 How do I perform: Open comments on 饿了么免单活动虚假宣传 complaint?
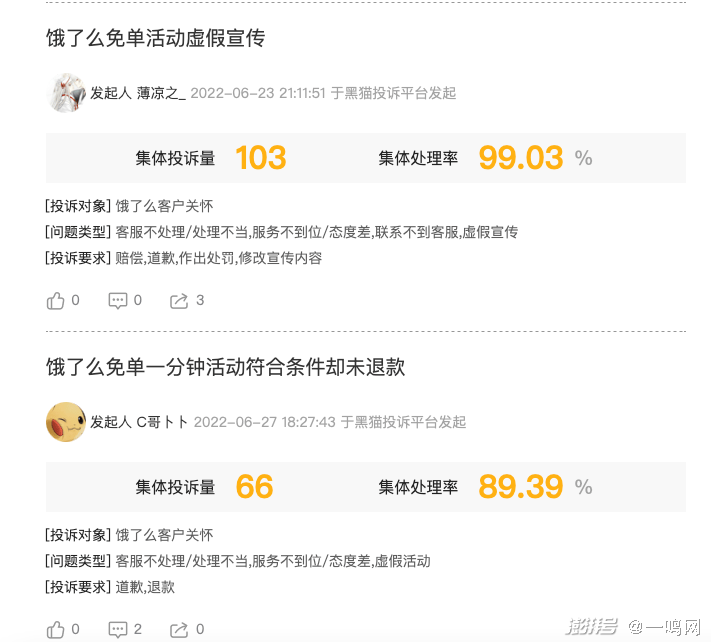(x=118, y=300)
